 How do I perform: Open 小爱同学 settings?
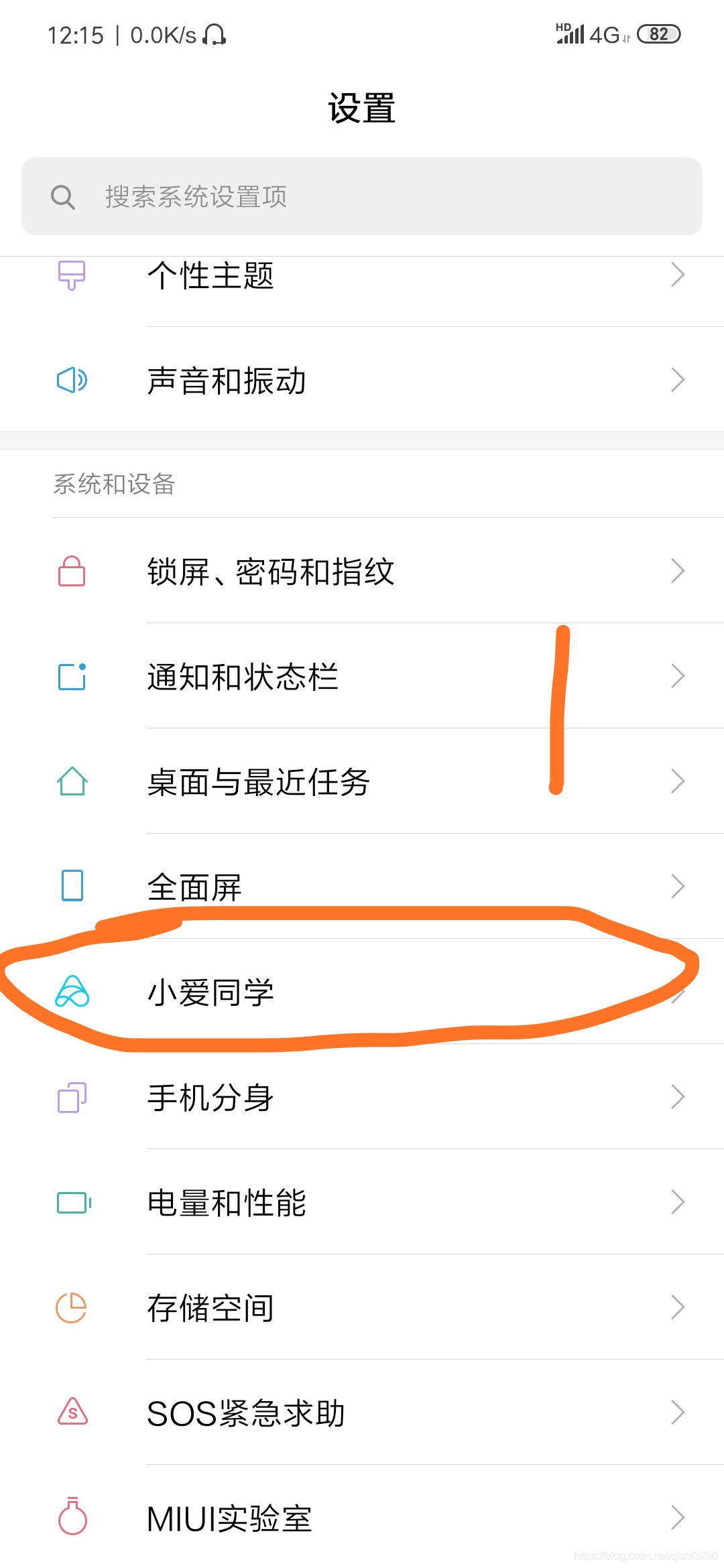point(362,992)
